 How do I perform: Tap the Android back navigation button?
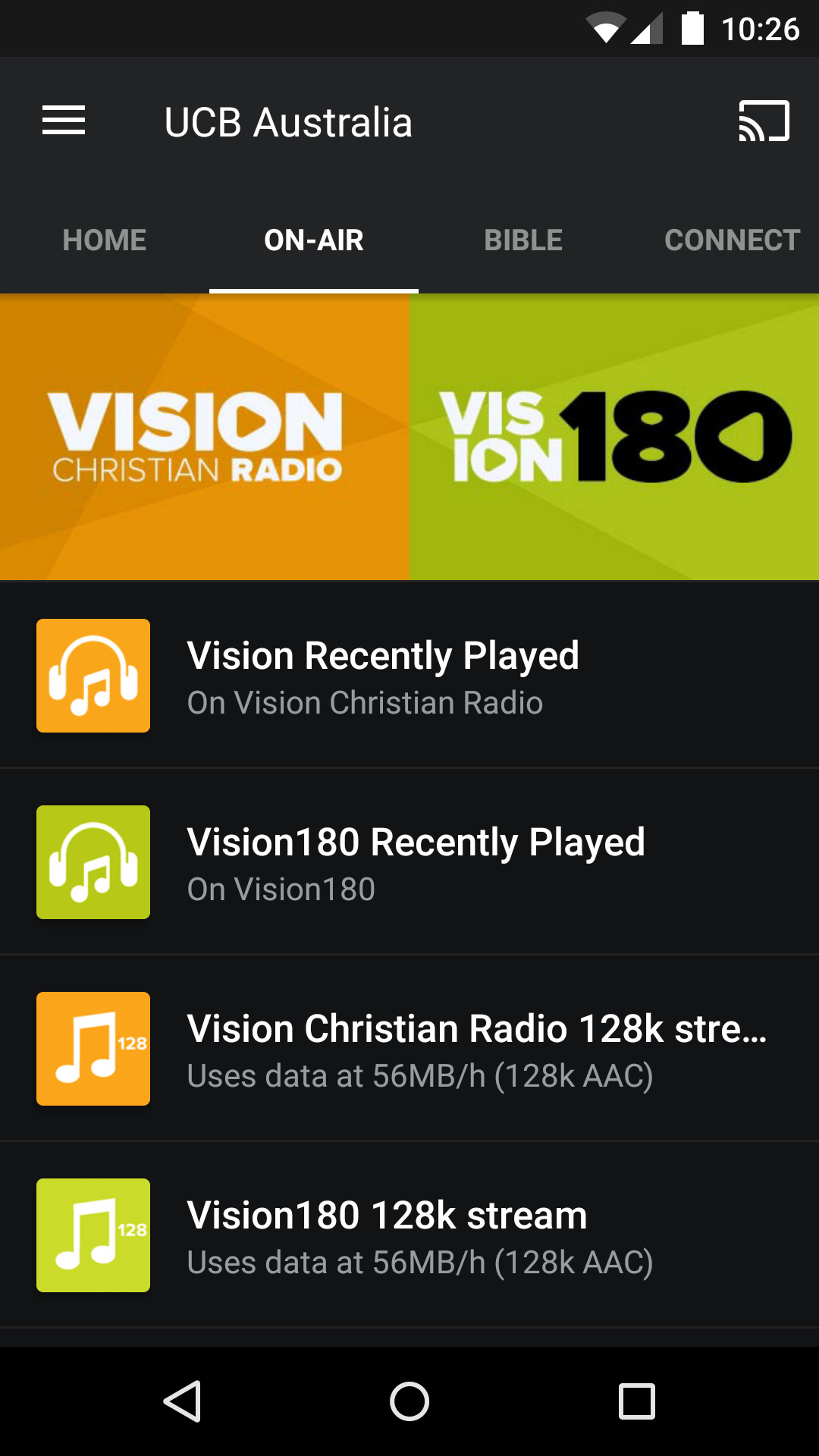(184, 1400)
